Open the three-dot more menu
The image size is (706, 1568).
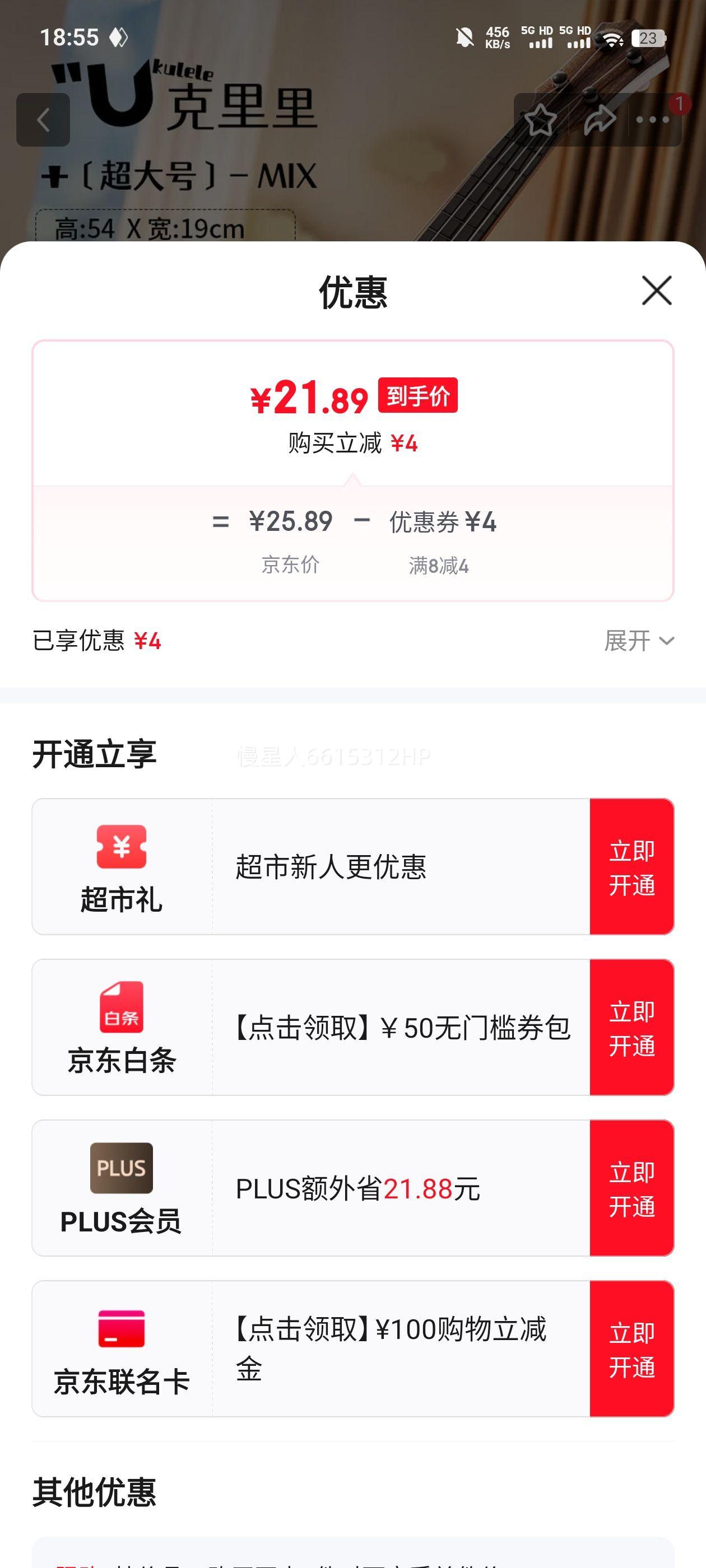653,120
